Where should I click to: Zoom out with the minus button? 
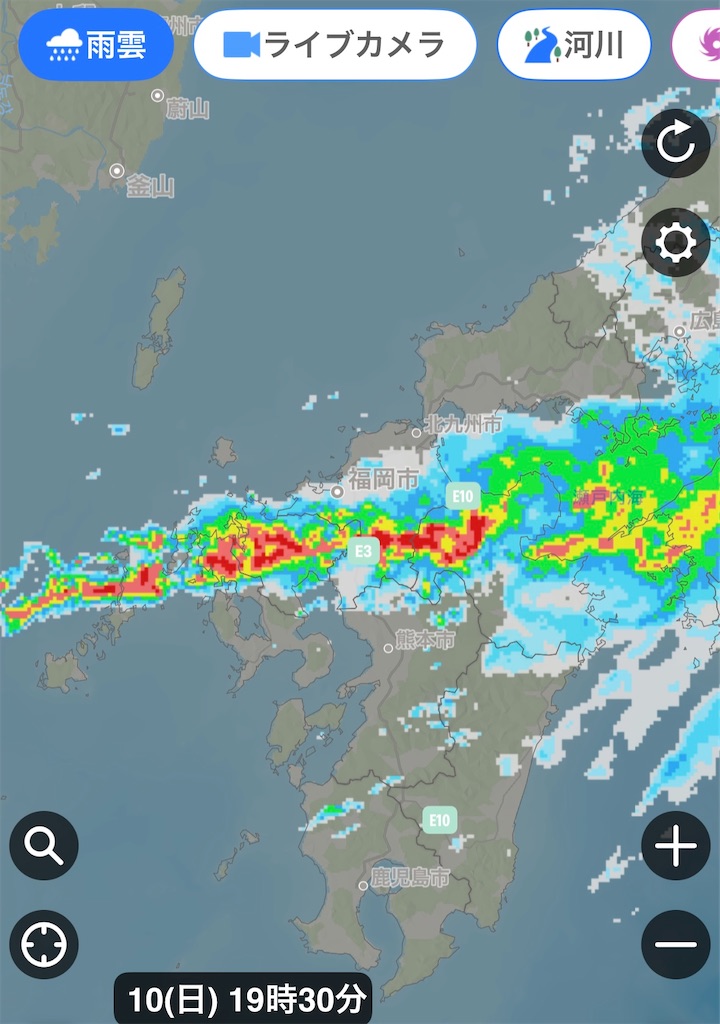[x=675, y=944]
